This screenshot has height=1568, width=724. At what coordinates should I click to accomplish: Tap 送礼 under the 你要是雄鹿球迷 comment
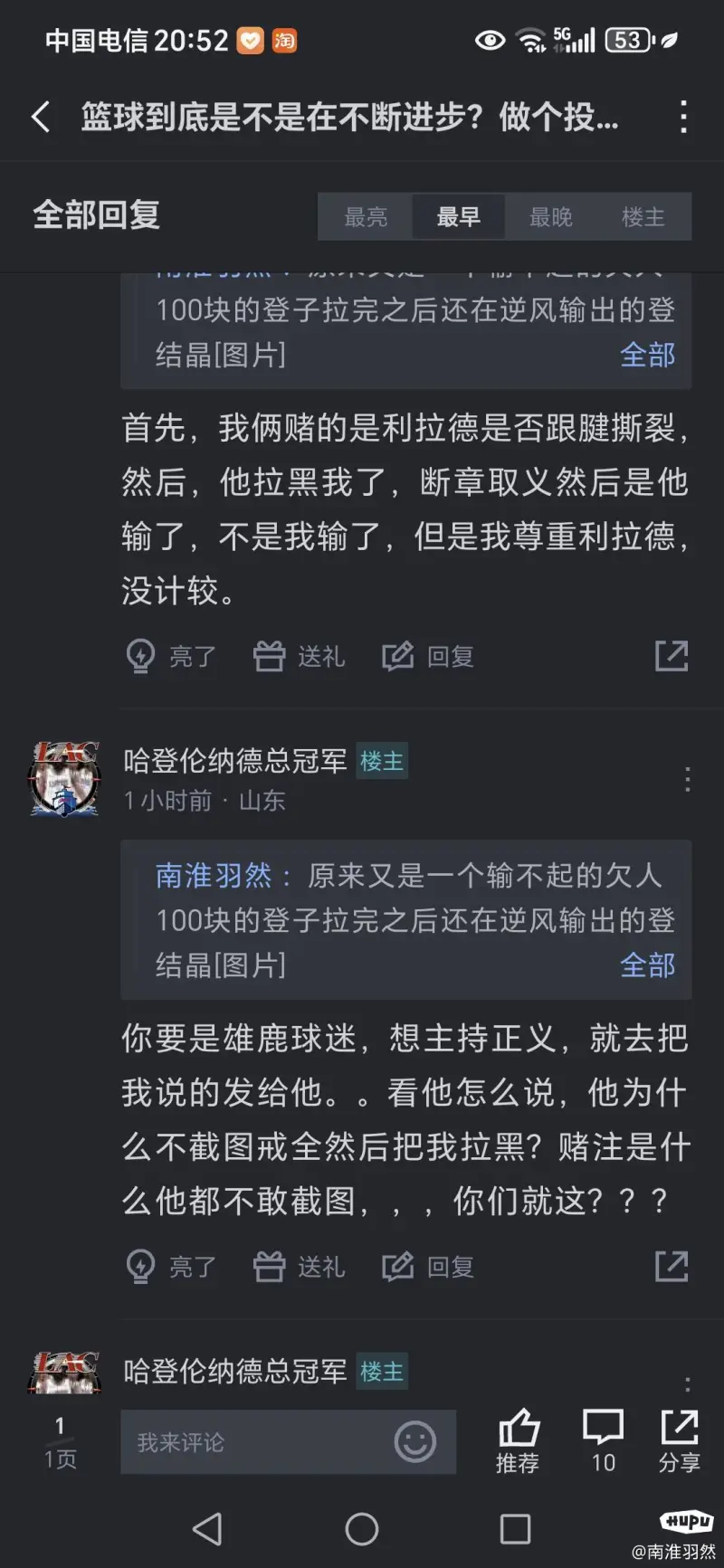click(300, 1267)
